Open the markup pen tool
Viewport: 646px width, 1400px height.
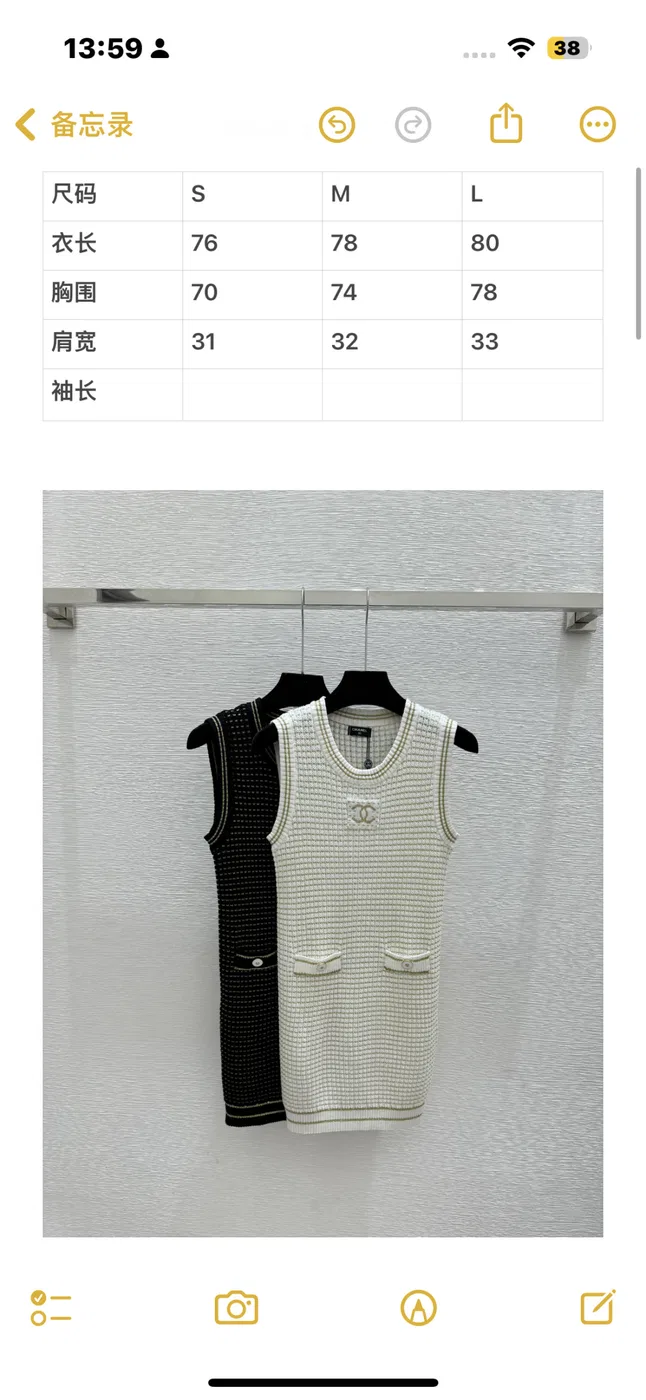pos(418,1308)
